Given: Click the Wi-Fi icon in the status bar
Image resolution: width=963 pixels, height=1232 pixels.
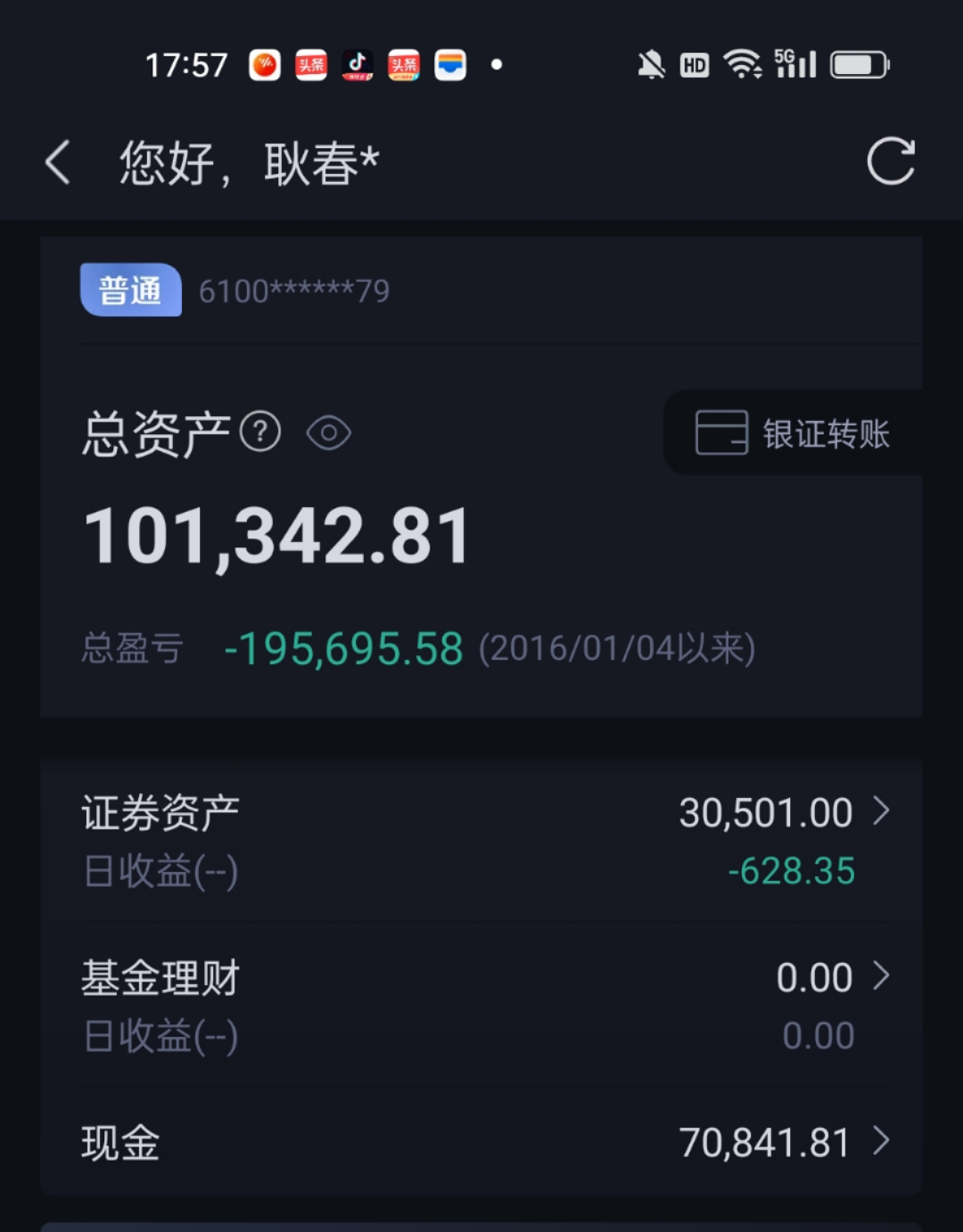Looking at the screenshot, I should 741,63.
